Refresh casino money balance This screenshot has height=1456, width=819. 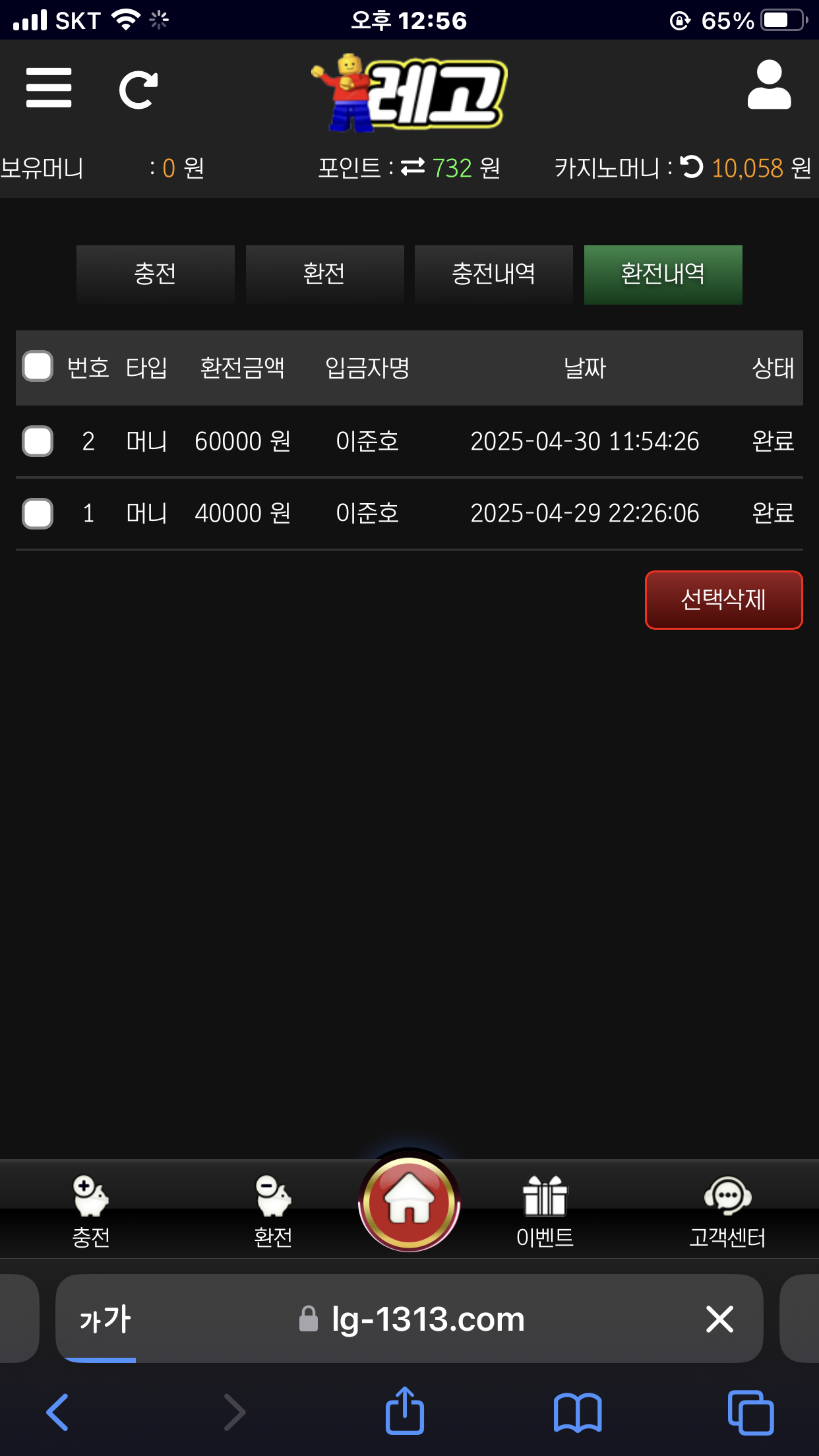pyautogui.click(x=692, y=167)
